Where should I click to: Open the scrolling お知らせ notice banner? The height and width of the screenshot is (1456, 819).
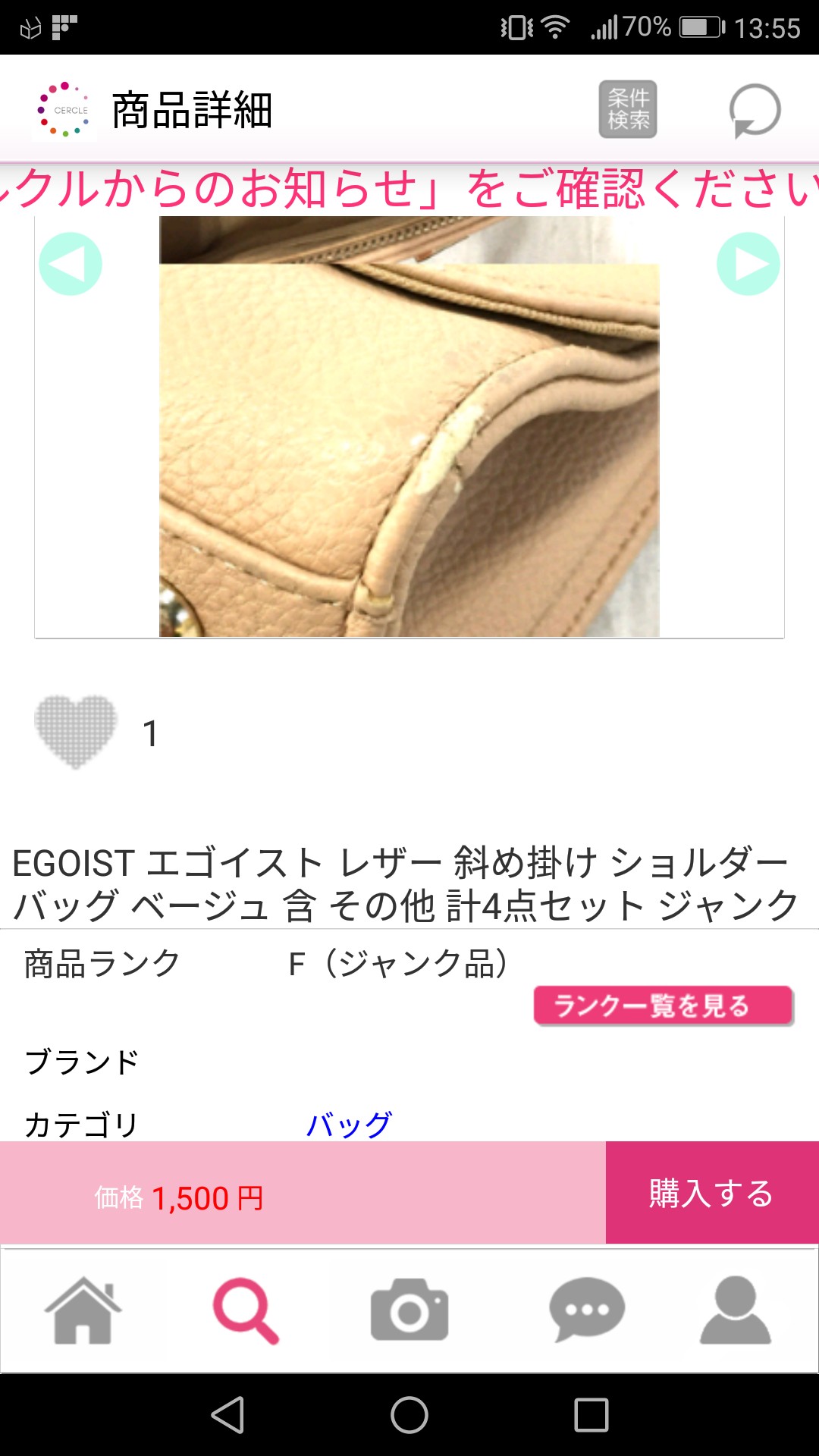[409, 189]
